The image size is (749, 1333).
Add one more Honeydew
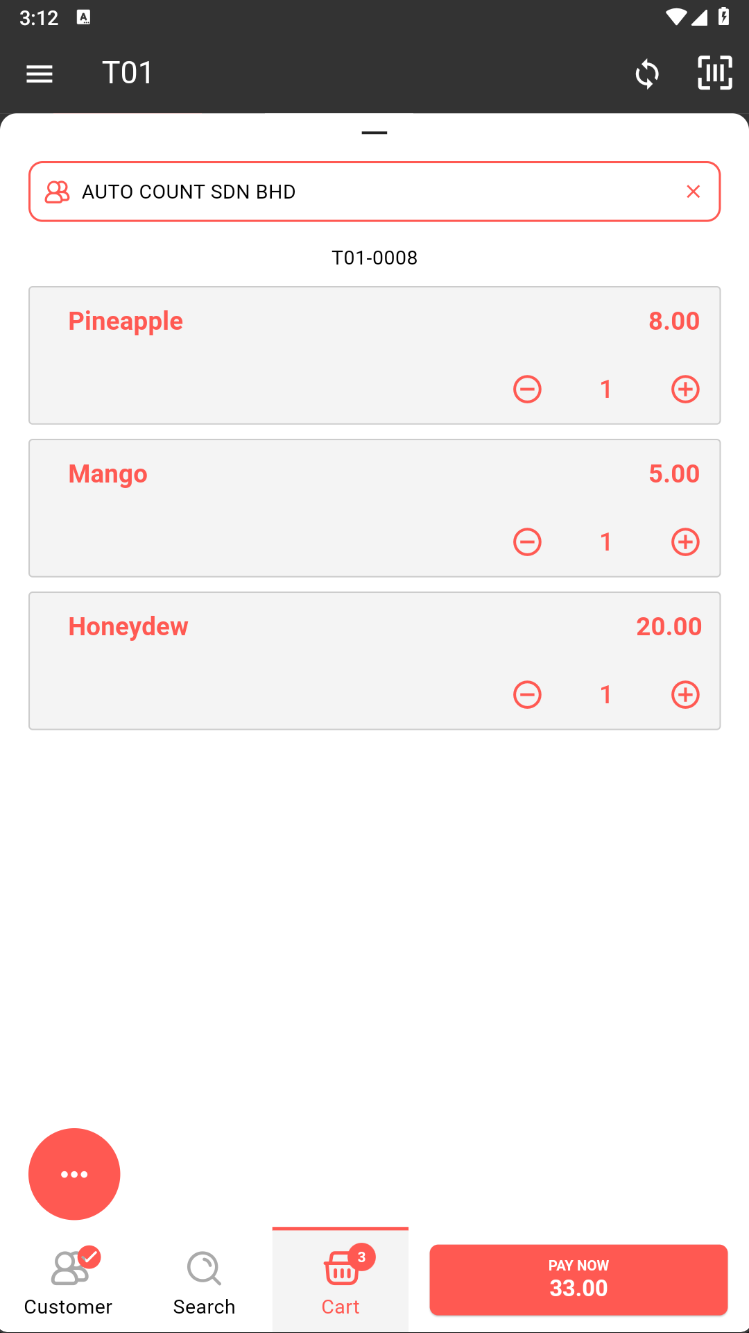(685, 695)
